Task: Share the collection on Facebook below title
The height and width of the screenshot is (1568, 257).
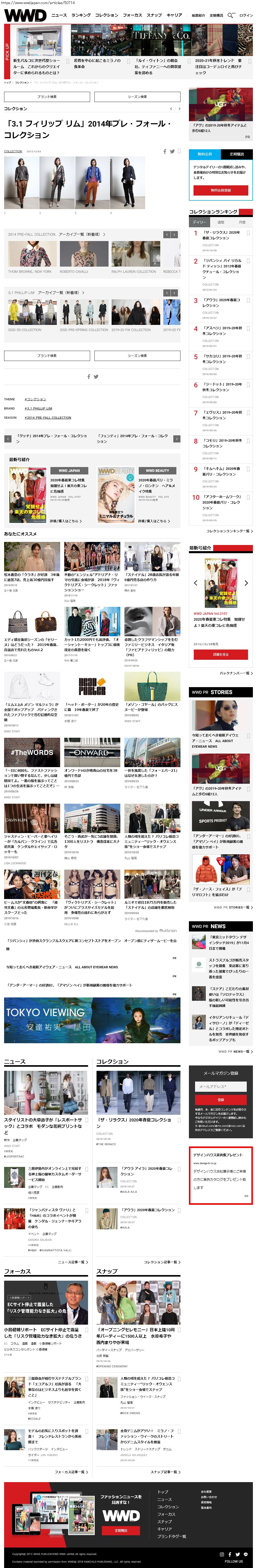Action: pyautogui.click(x=164, y=152)
